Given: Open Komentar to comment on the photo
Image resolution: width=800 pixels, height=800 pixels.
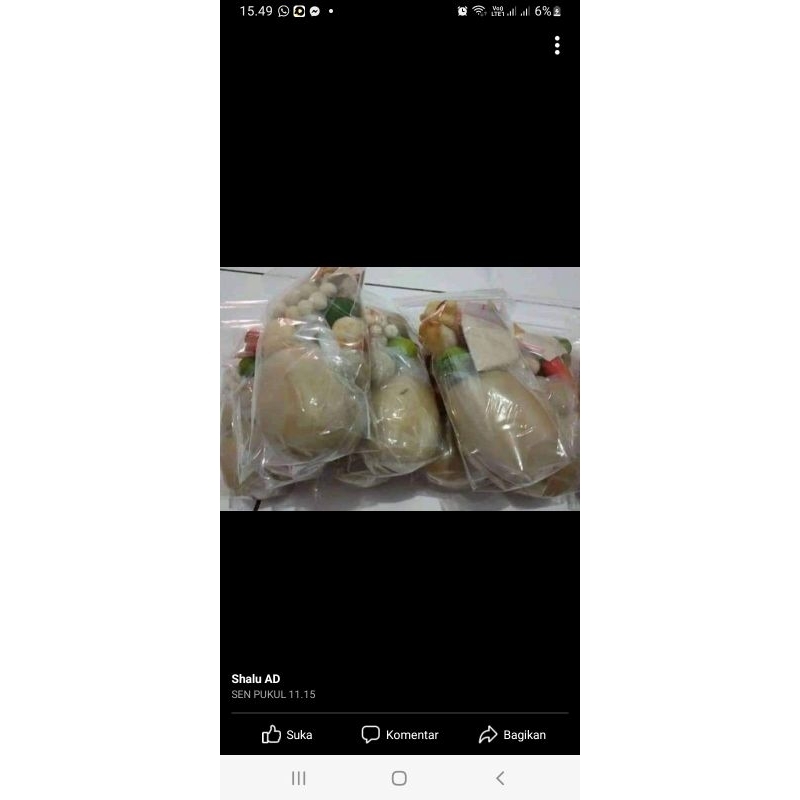Looking at the screenshot, I should pos(400,735).
